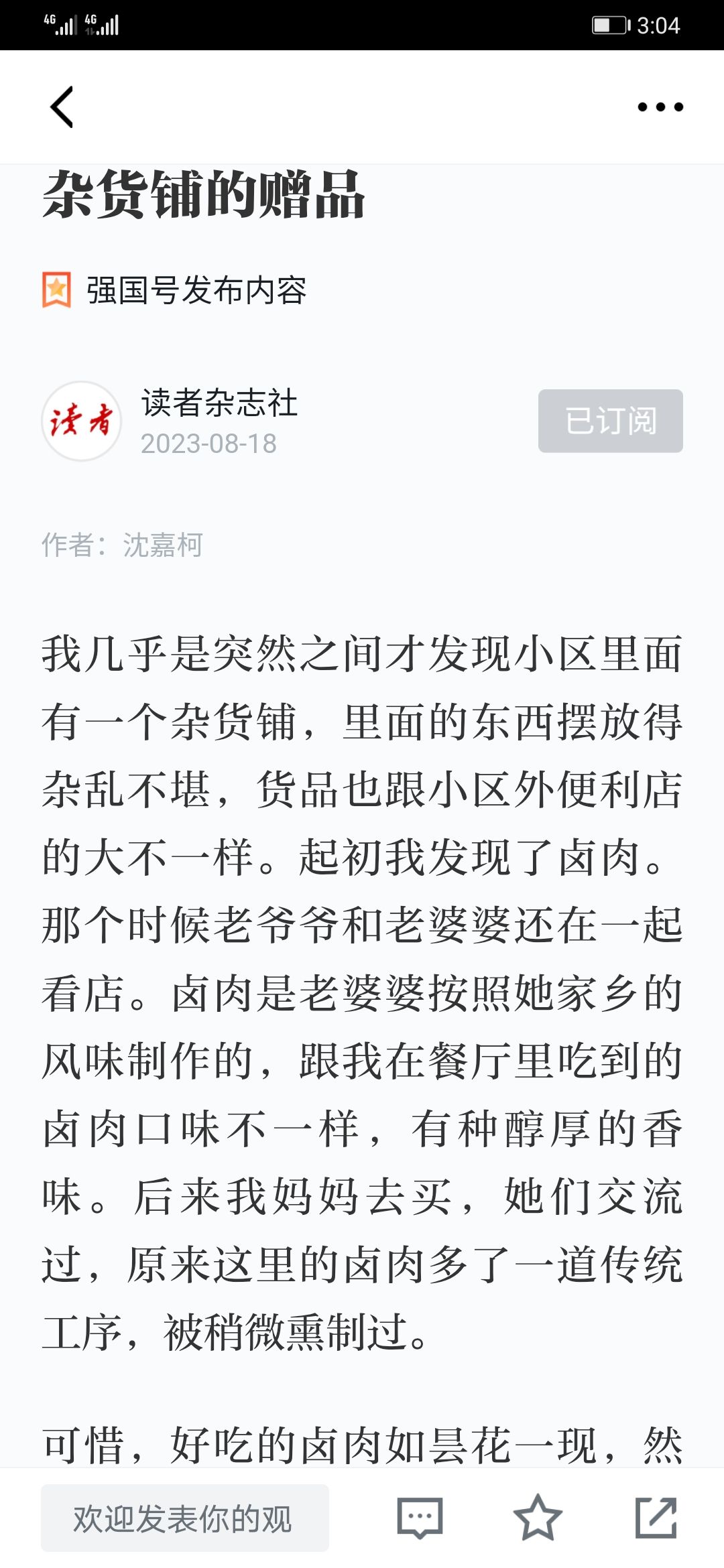Open the comments speech-bubble icon
Screen dimensions: 724x1568
[420, 1518]
